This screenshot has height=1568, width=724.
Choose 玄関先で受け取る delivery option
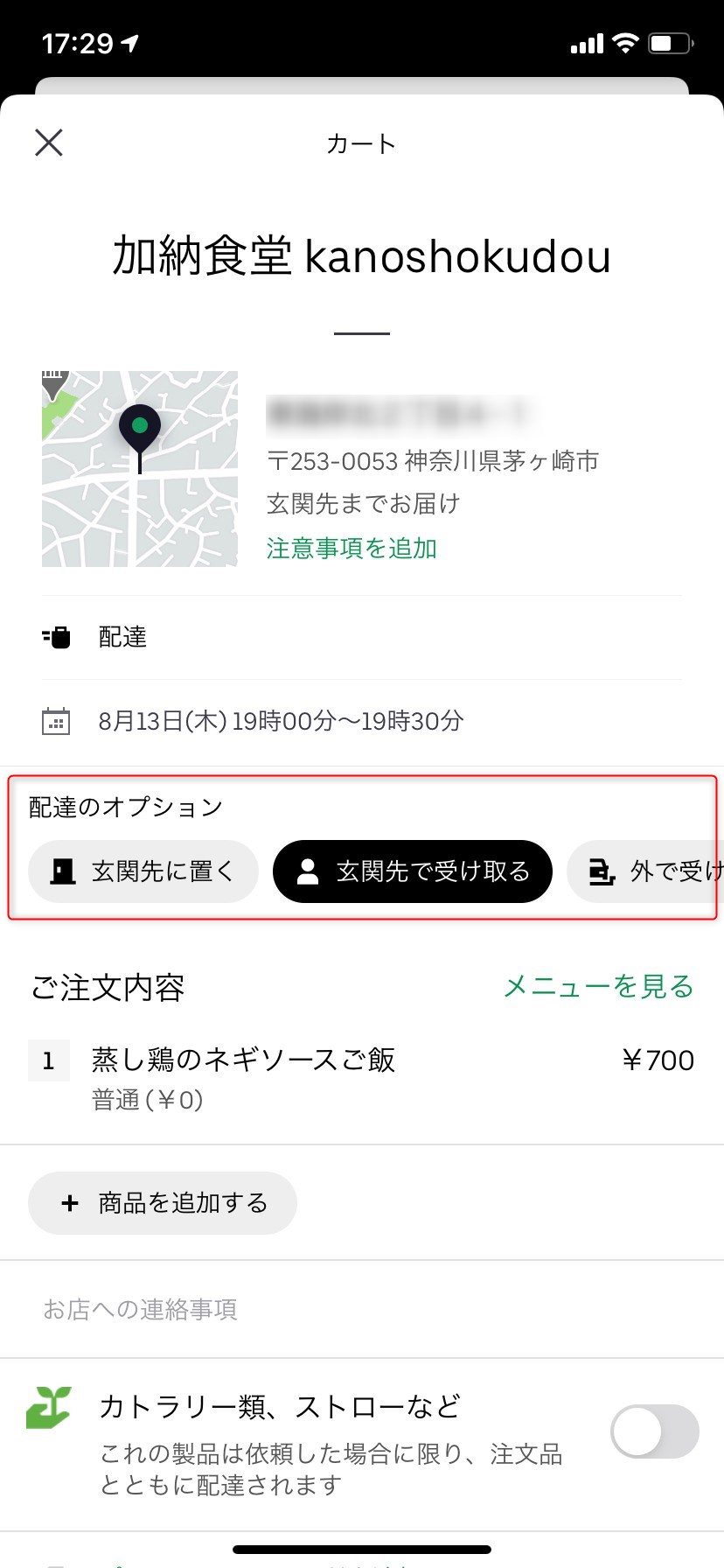point(413,871)
